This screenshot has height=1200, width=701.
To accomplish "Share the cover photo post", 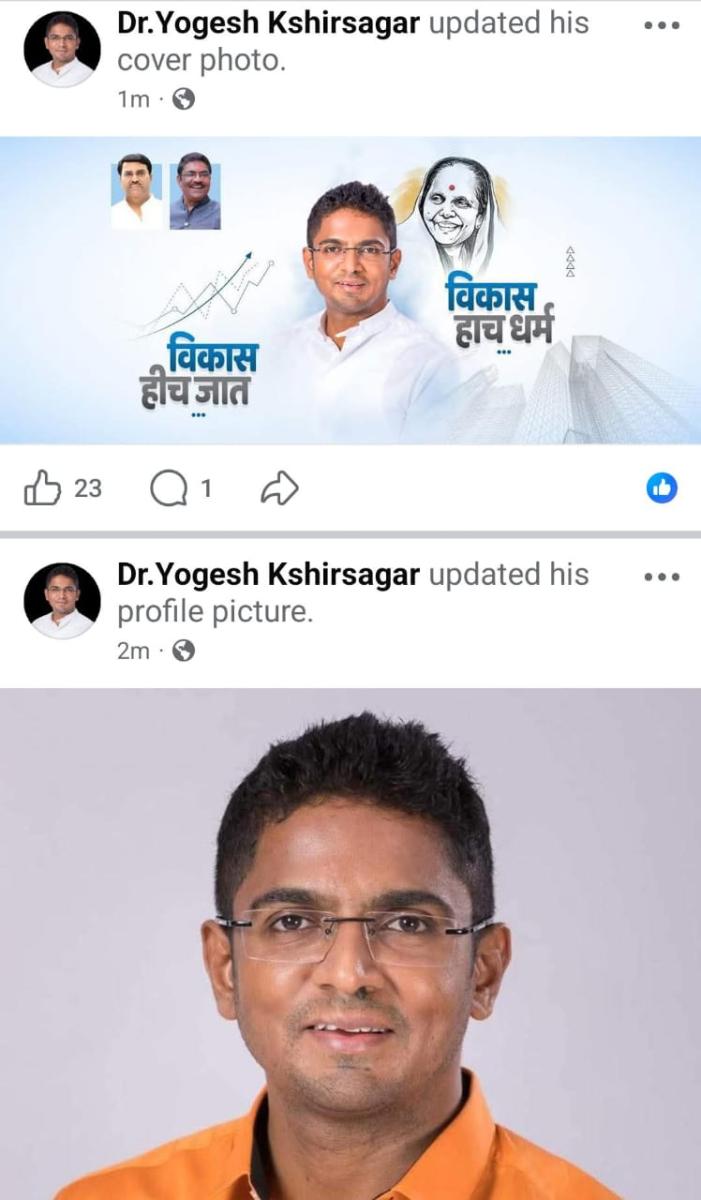I will click(x=279, y=489).
